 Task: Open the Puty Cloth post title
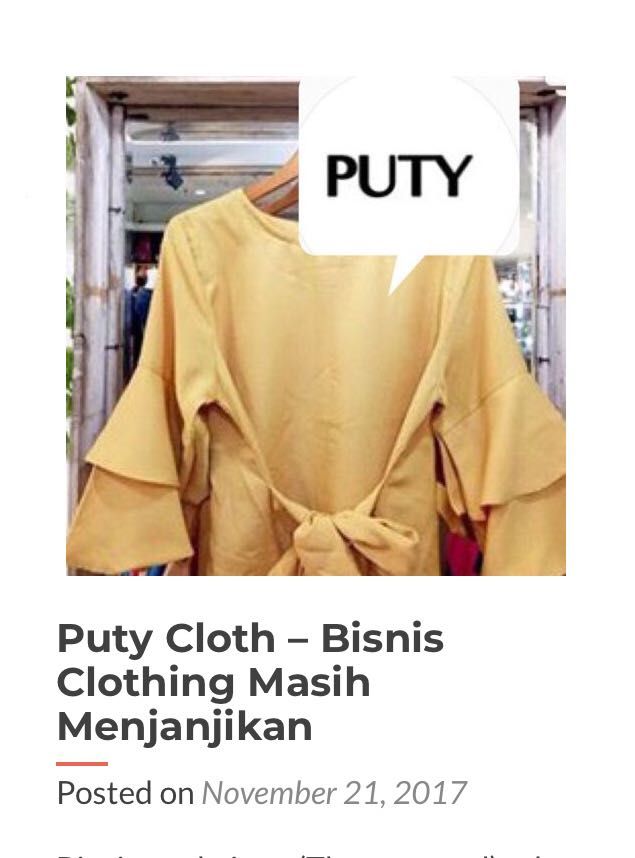pos(250,682)
